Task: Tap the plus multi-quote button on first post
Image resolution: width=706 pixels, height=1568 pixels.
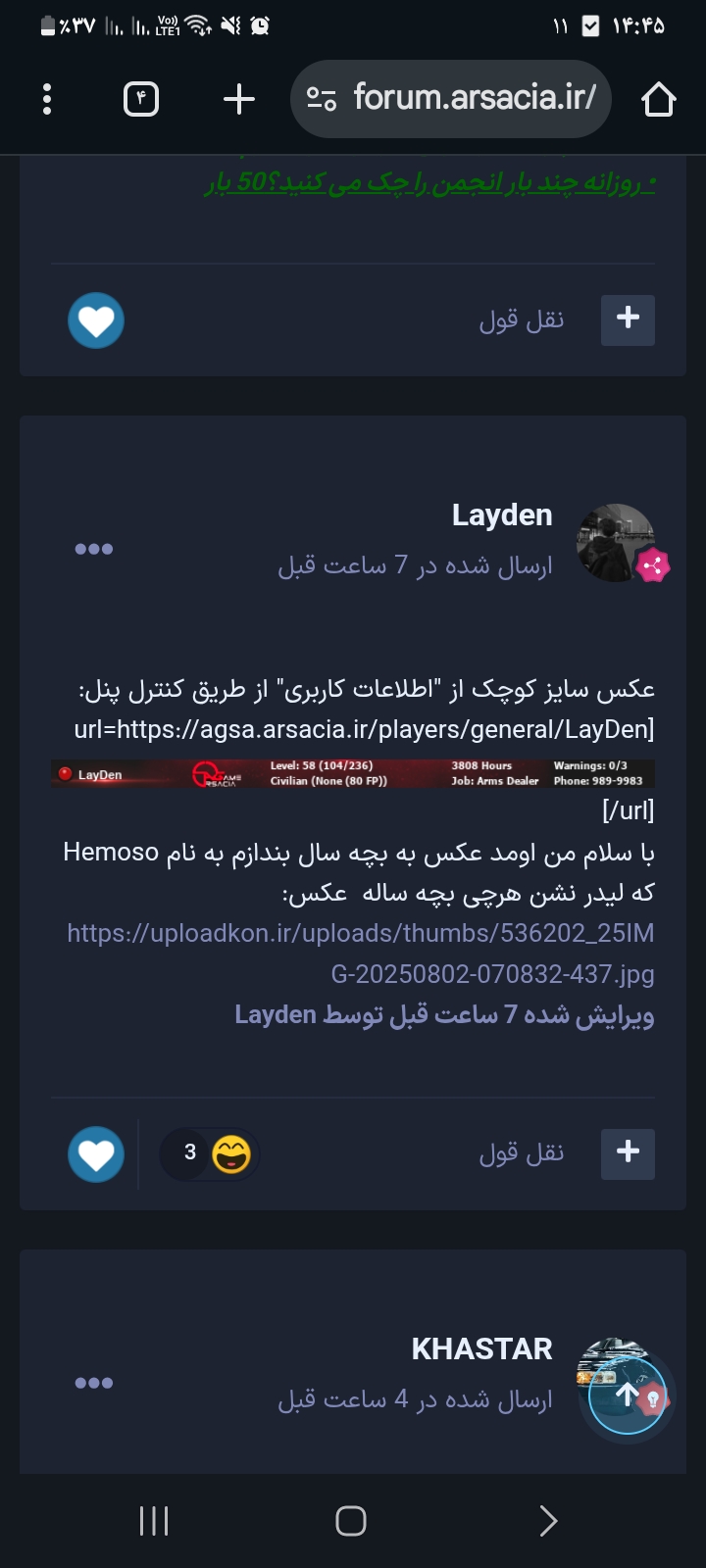Action: pyautogui.click(x=628, y=318)
